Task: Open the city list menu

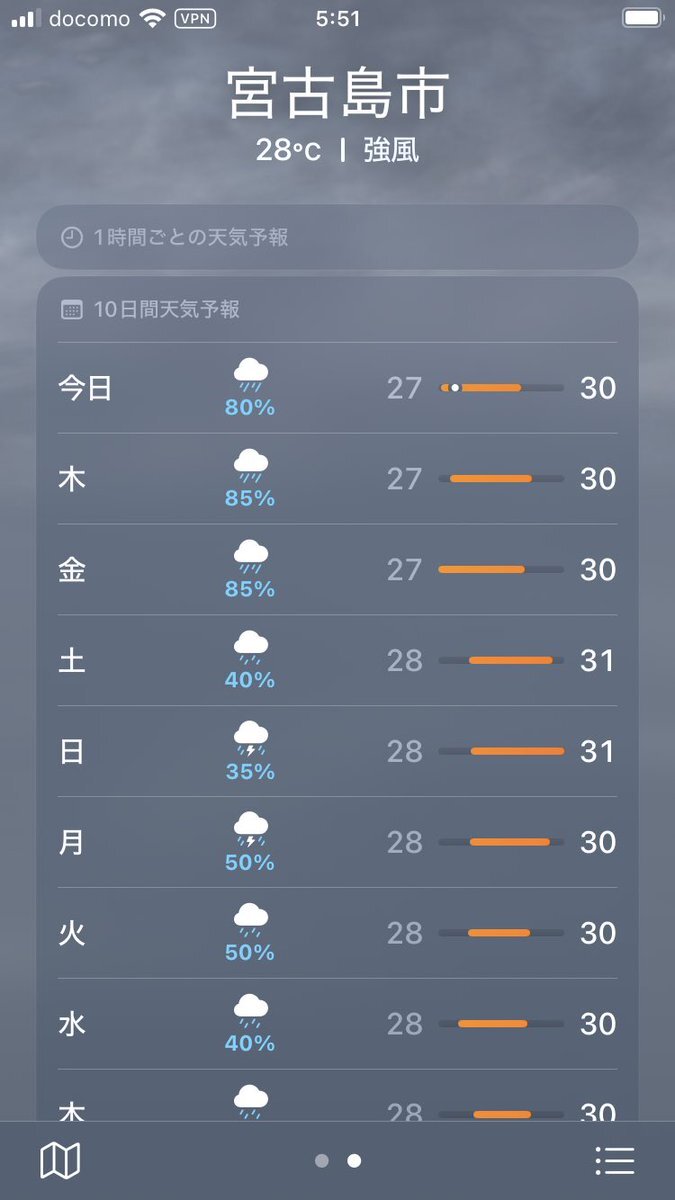Action: pyautogui.click(x=614, y=1161)
